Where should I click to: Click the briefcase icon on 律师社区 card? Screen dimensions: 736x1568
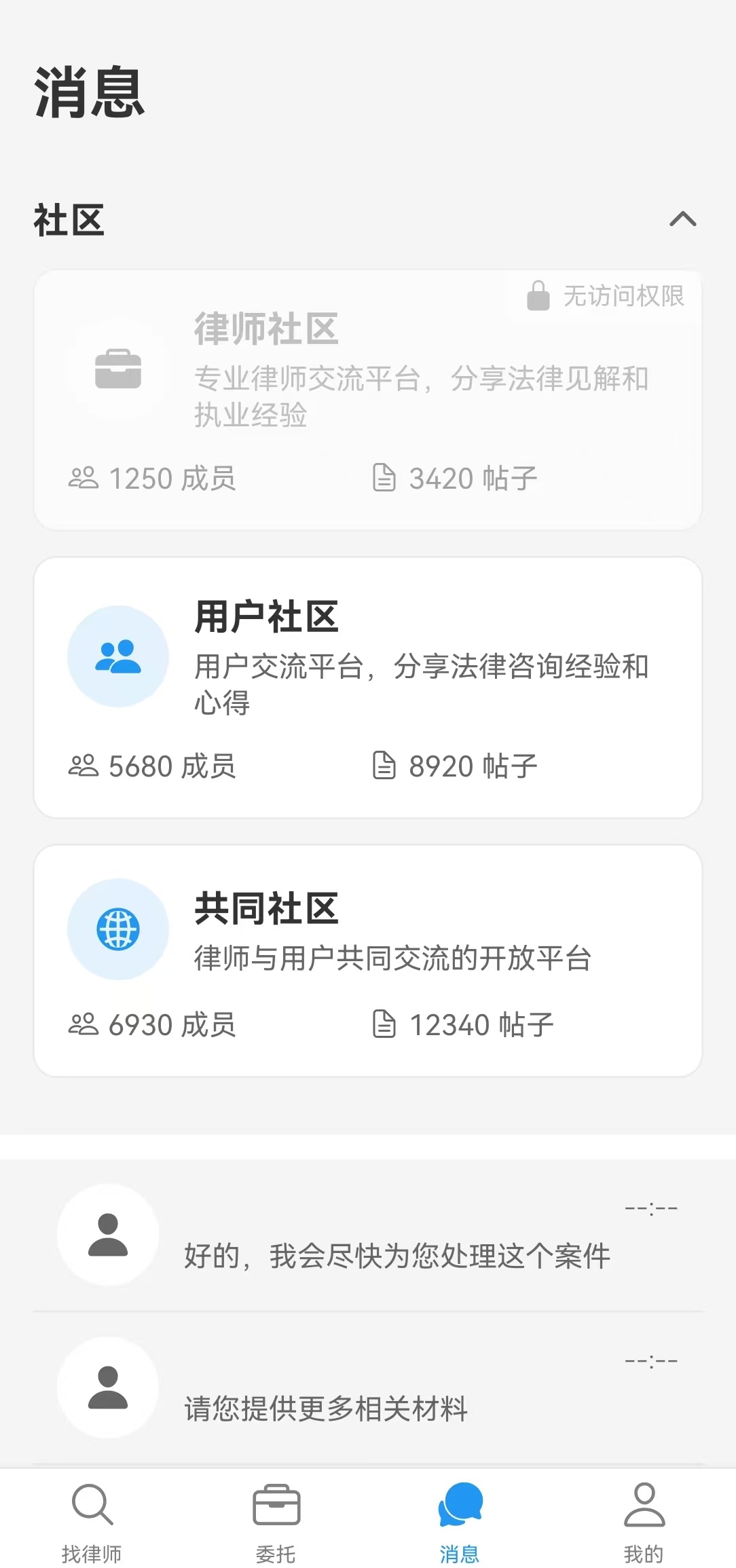coord(119,370)
